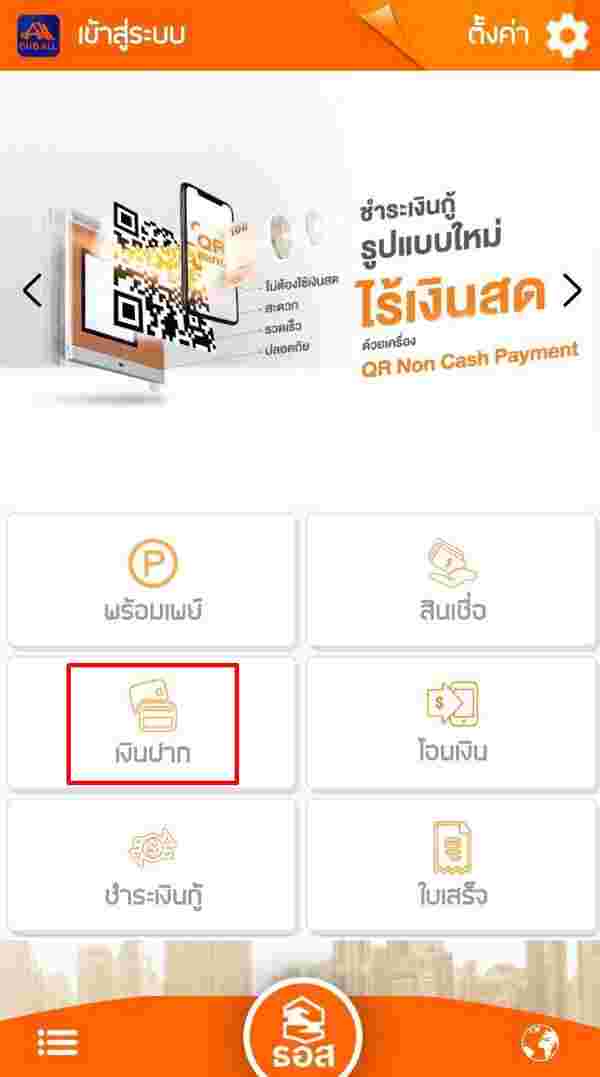This screenshot has height=1077, width=600.
Task: Open ชำระเงินกู้ (loan payment) tile
Action: 152,865
